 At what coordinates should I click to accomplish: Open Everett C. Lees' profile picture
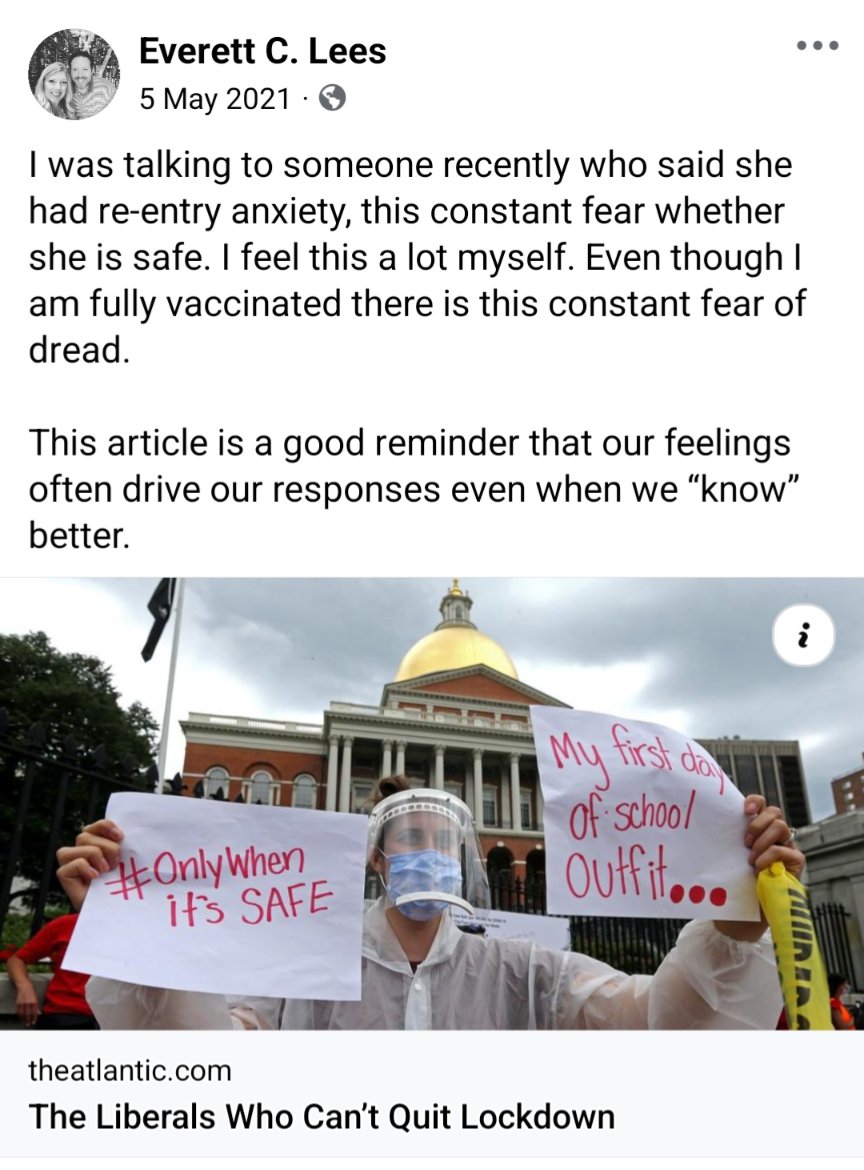[x=74, y=74]
